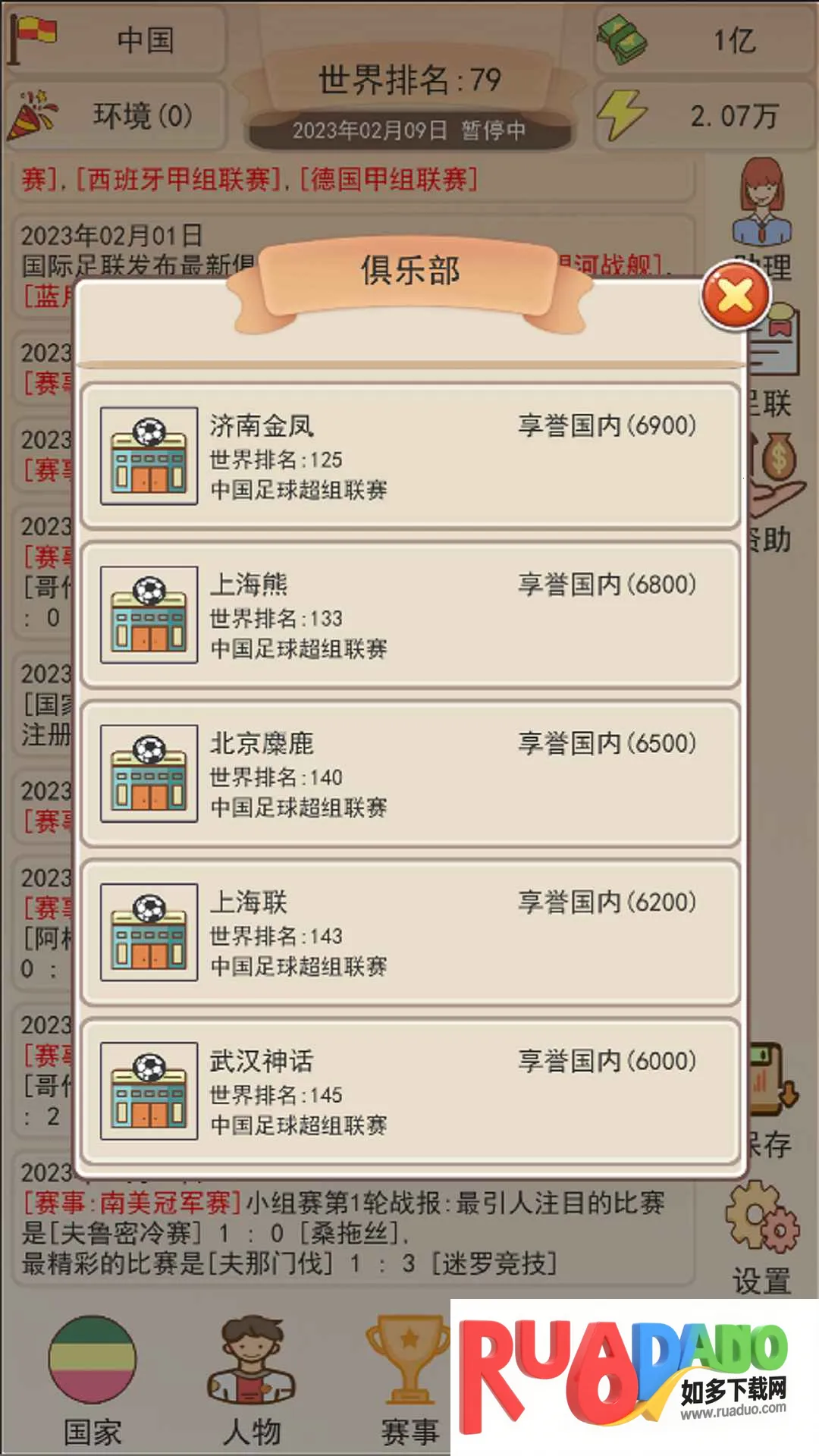Viewport: 819px width, 1456px height.
Task: Choose the 上海联 club row
Action: tap(410, 932)
